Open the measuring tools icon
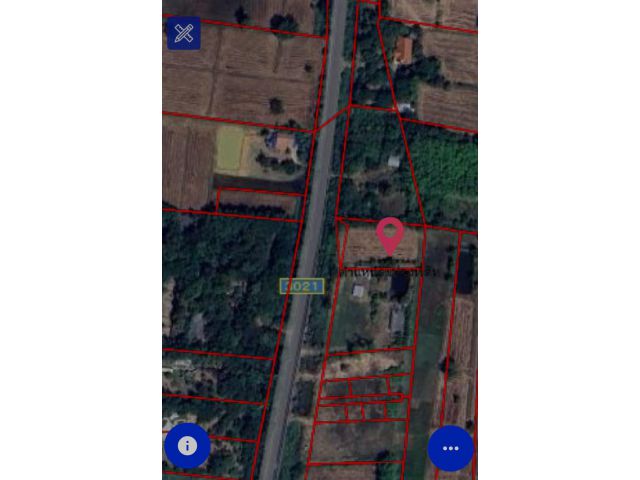Screen dimensions: 640x480 (184, 33)
